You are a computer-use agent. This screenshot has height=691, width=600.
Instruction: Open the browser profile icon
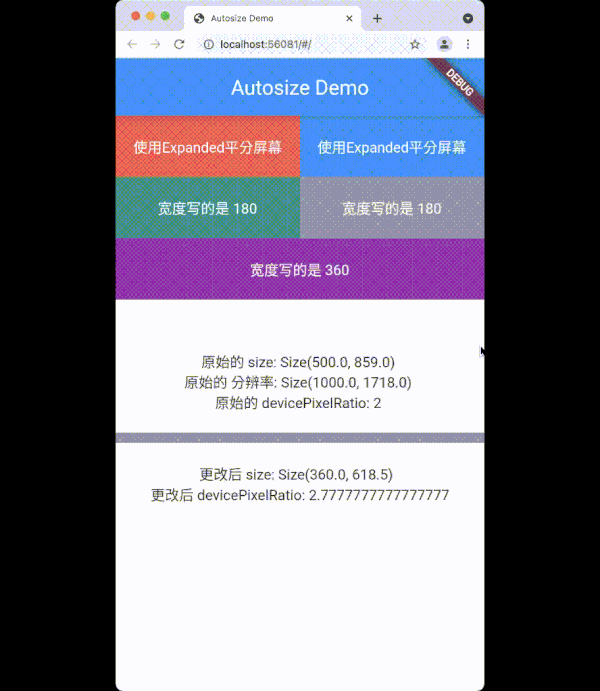click(444, 45)
